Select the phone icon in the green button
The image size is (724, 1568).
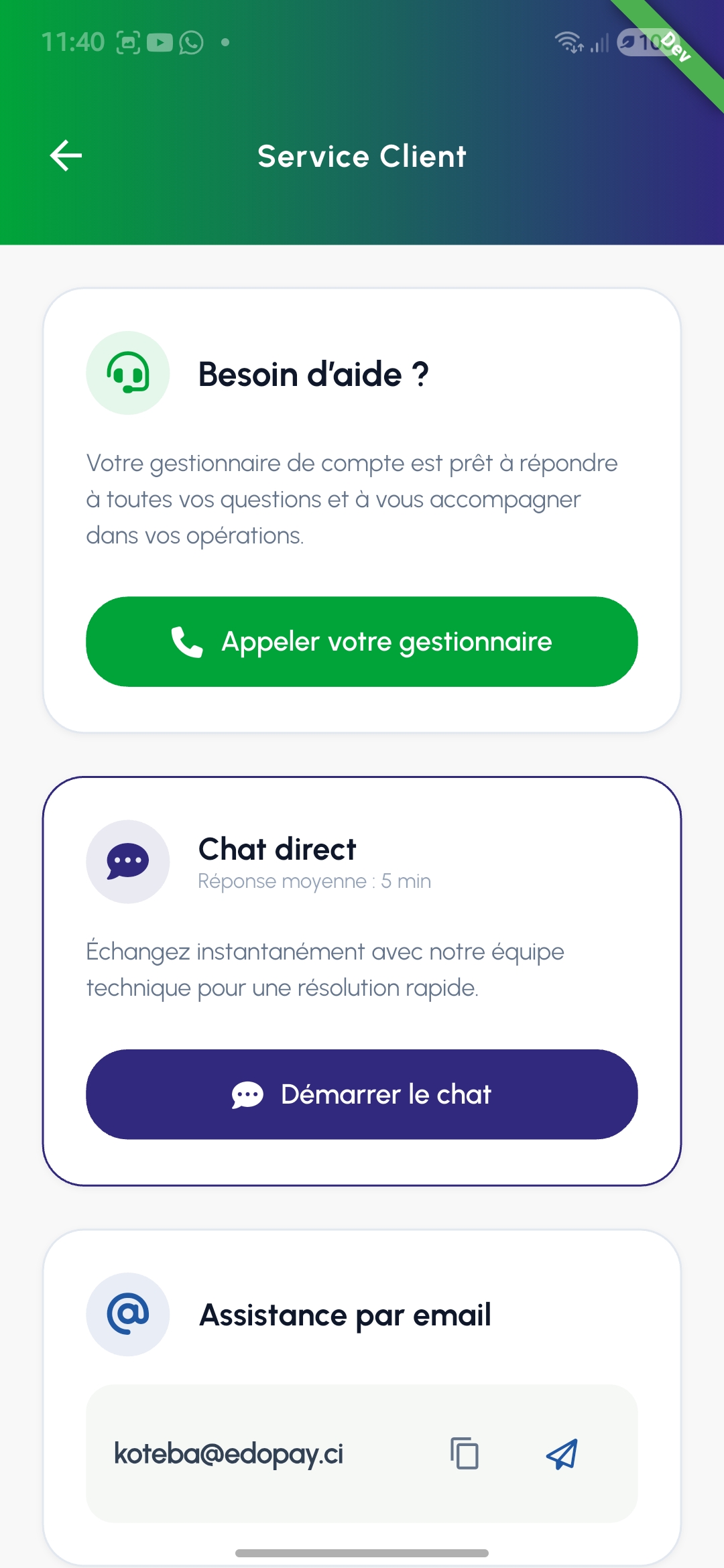[x=186, y=641]
